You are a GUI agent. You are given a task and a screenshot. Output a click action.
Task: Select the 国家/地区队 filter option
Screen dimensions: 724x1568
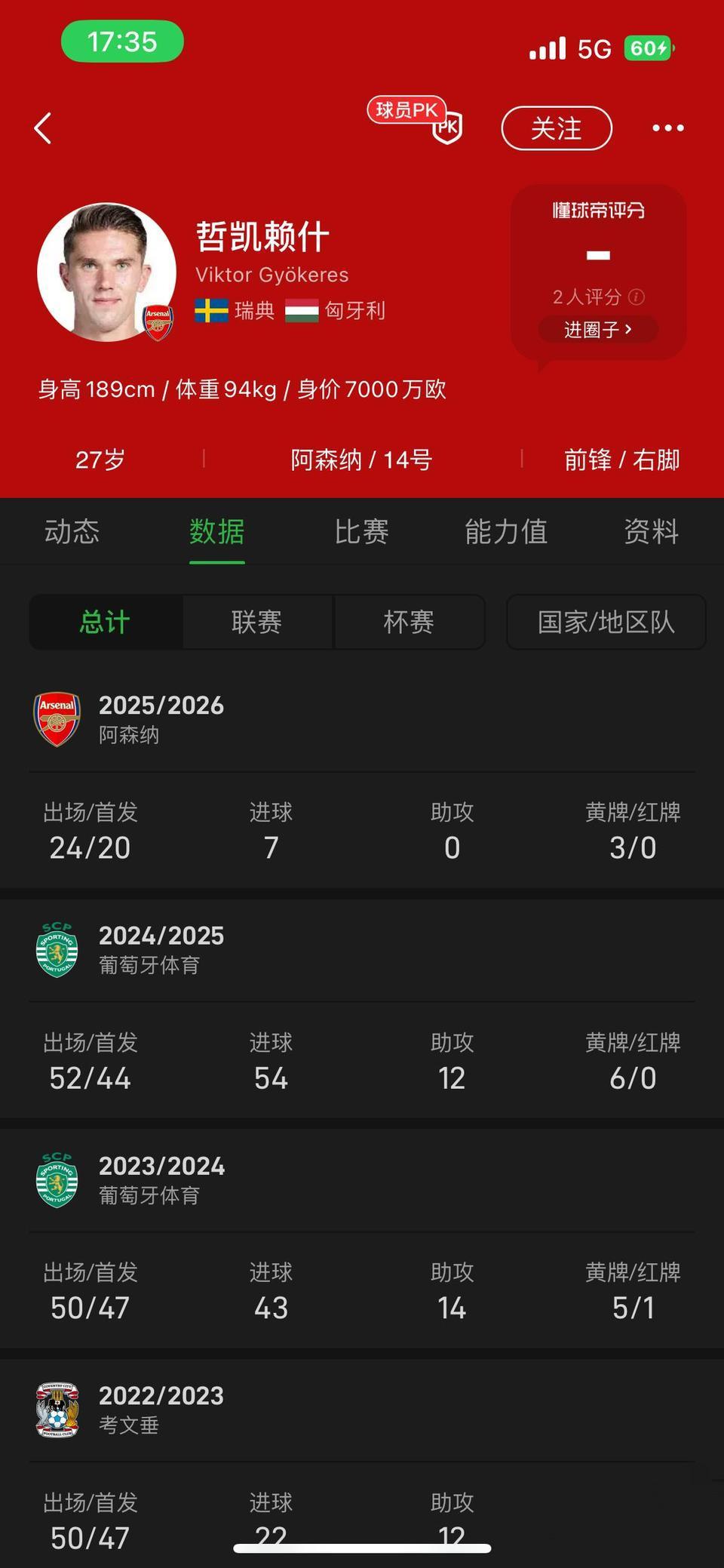(606, 622)
